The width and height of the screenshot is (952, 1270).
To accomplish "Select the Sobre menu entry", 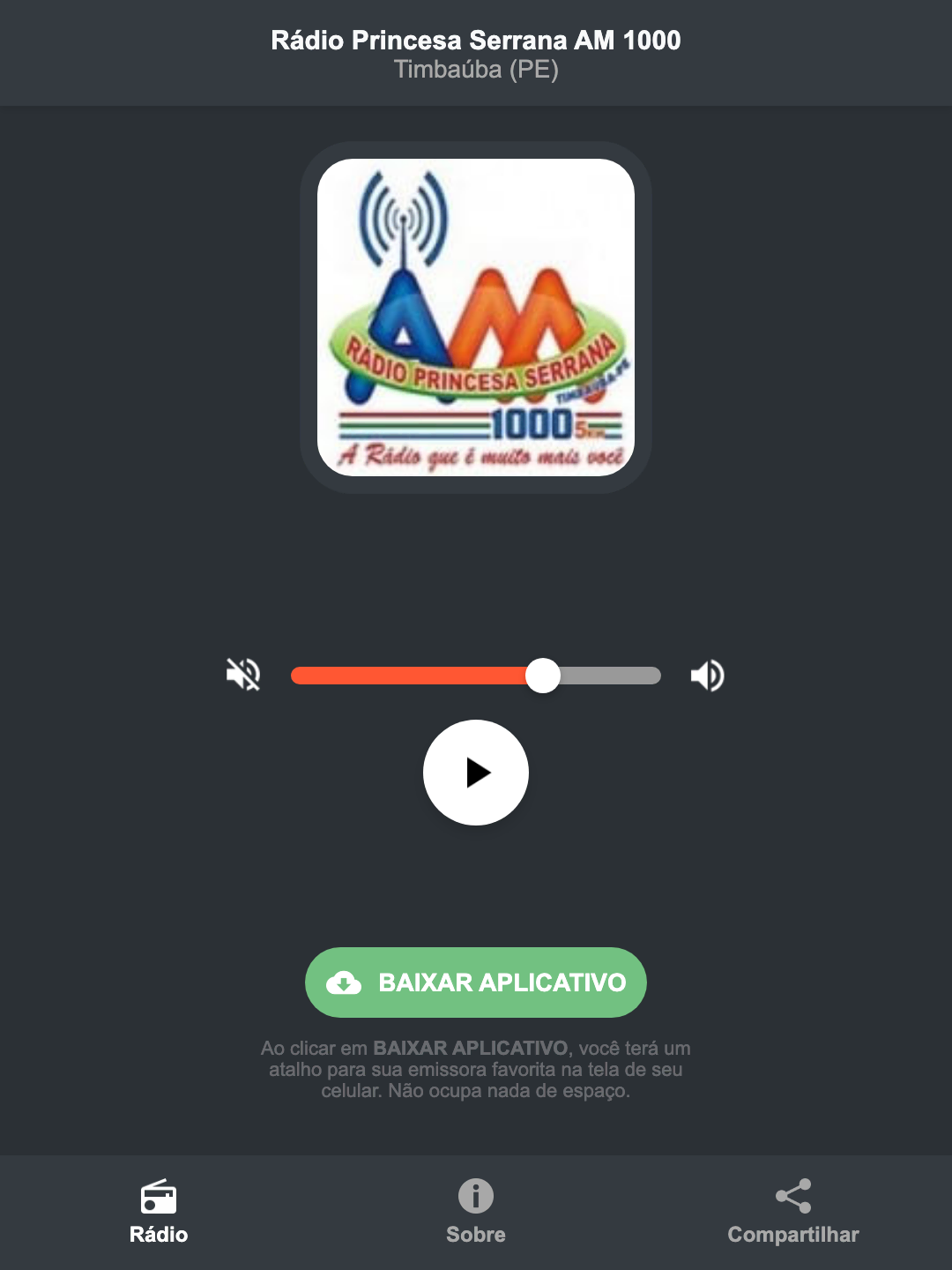I will [x=475, y=1213].
